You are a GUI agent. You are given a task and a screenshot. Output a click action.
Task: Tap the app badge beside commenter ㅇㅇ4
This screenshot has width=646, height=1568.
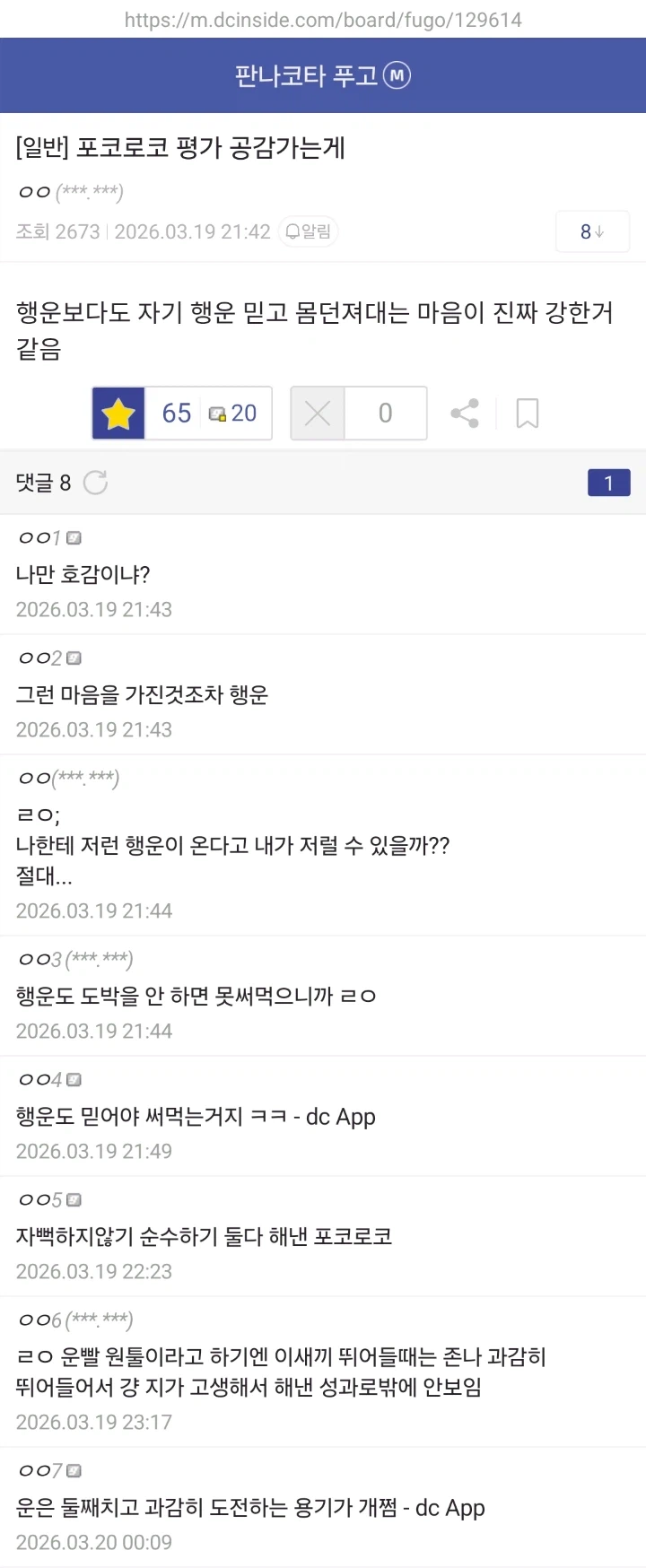74,1078
